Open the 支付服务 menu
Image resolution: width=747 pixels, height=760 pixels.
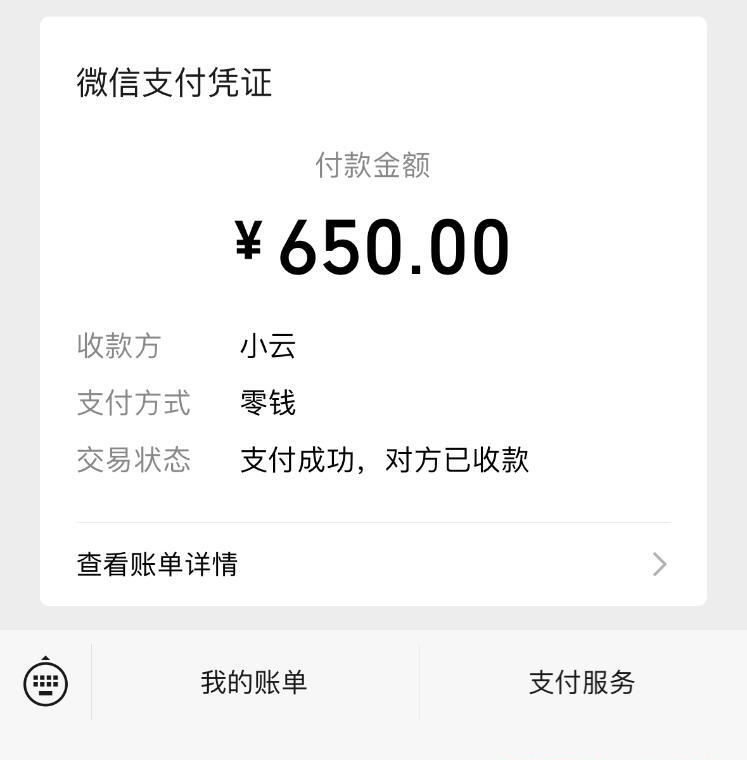(582, 683)
